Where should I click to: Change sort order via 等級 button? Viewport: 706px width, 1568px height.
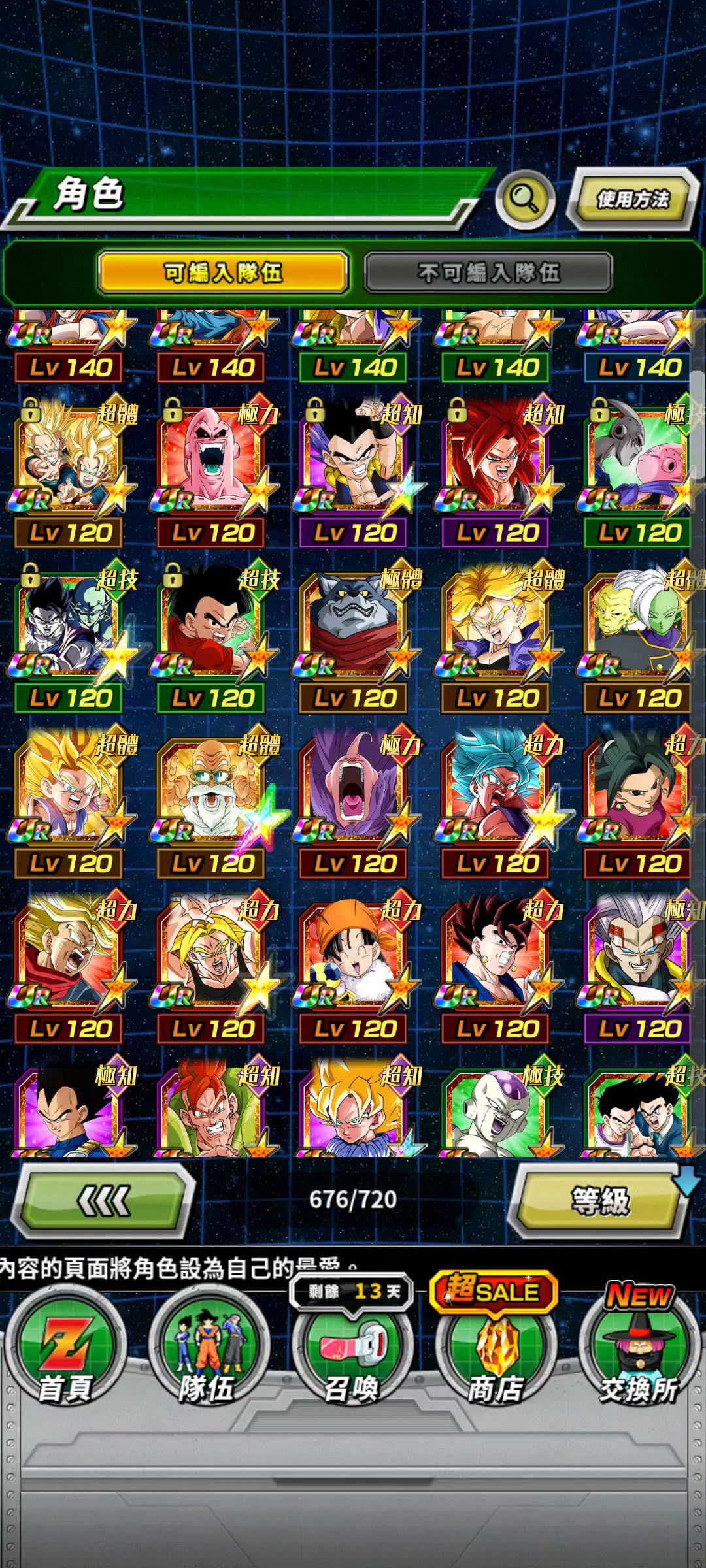(600, 1201)
